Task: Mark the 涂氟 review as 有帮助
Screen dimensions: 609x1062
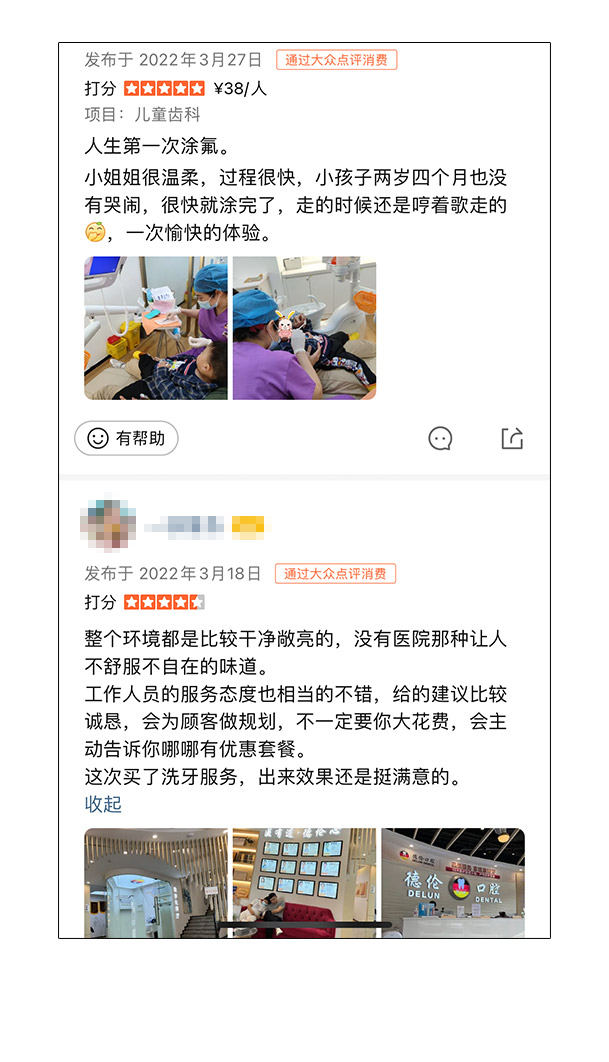Action: click(x=126, y=438)
